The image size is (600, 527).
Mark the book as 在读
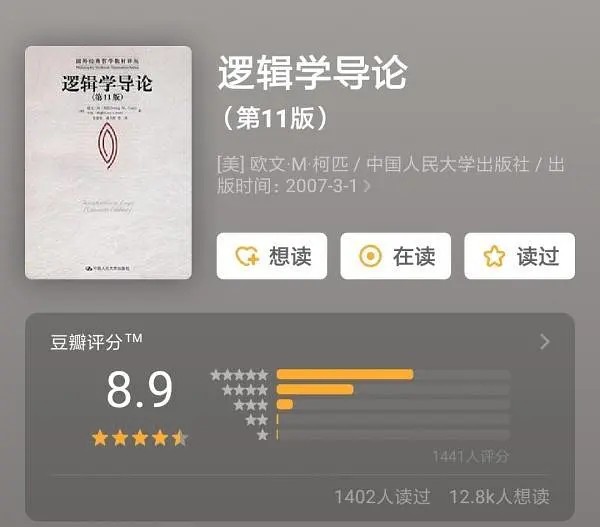point(395,256)
